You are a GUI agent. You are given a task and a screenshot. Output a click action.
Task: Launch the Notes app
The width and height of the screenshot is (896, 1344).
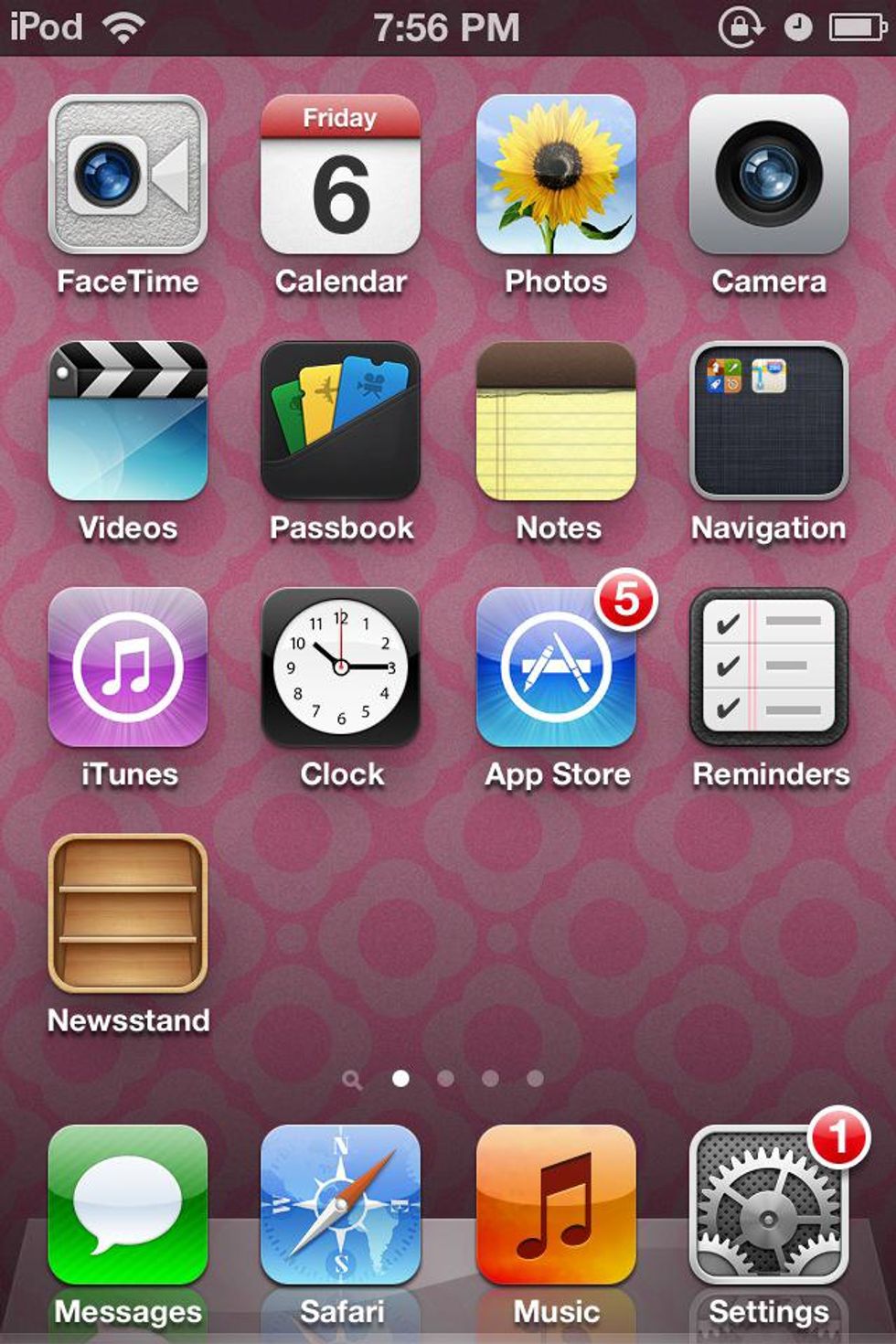point(556,421)
